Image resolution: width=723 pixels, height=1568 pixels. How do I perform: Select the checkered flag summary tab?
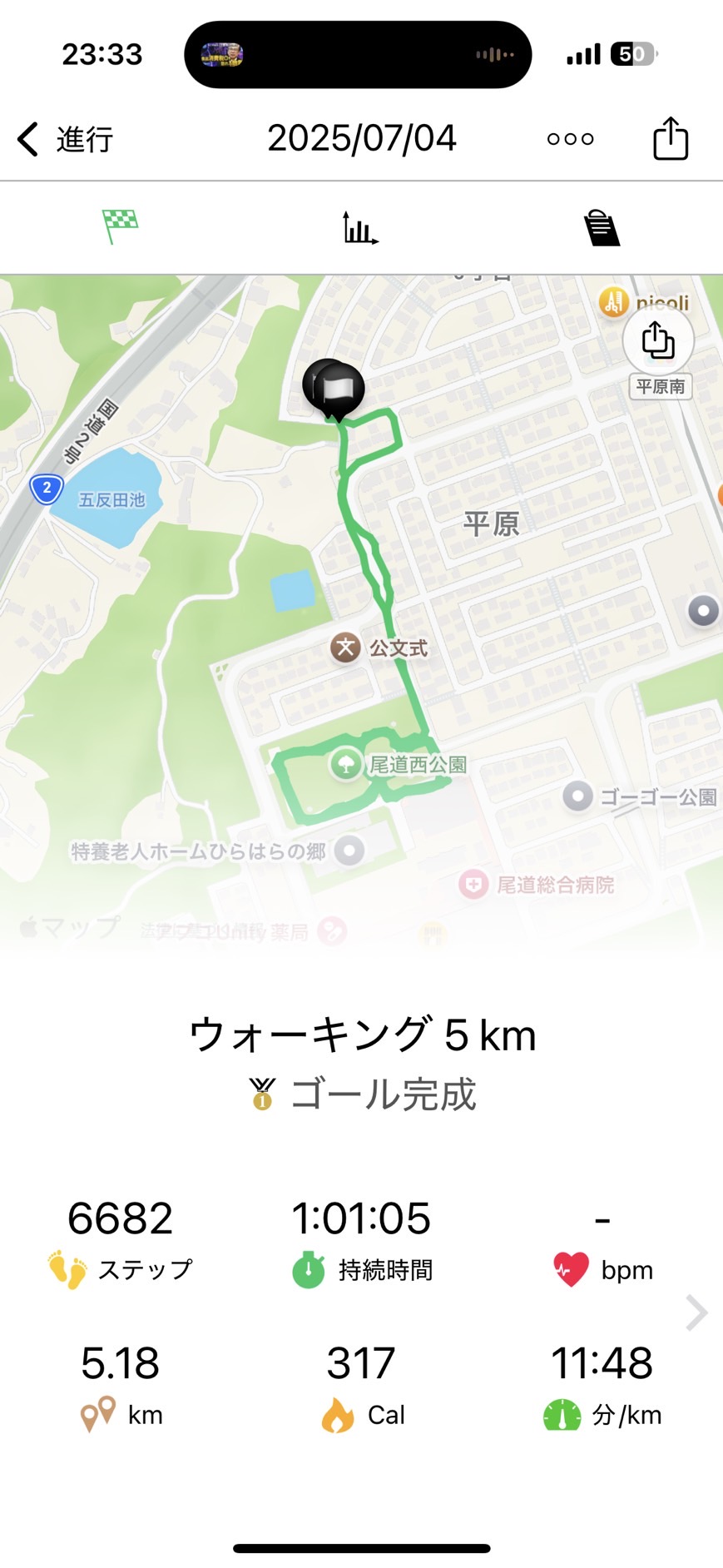tap(120, 226)
